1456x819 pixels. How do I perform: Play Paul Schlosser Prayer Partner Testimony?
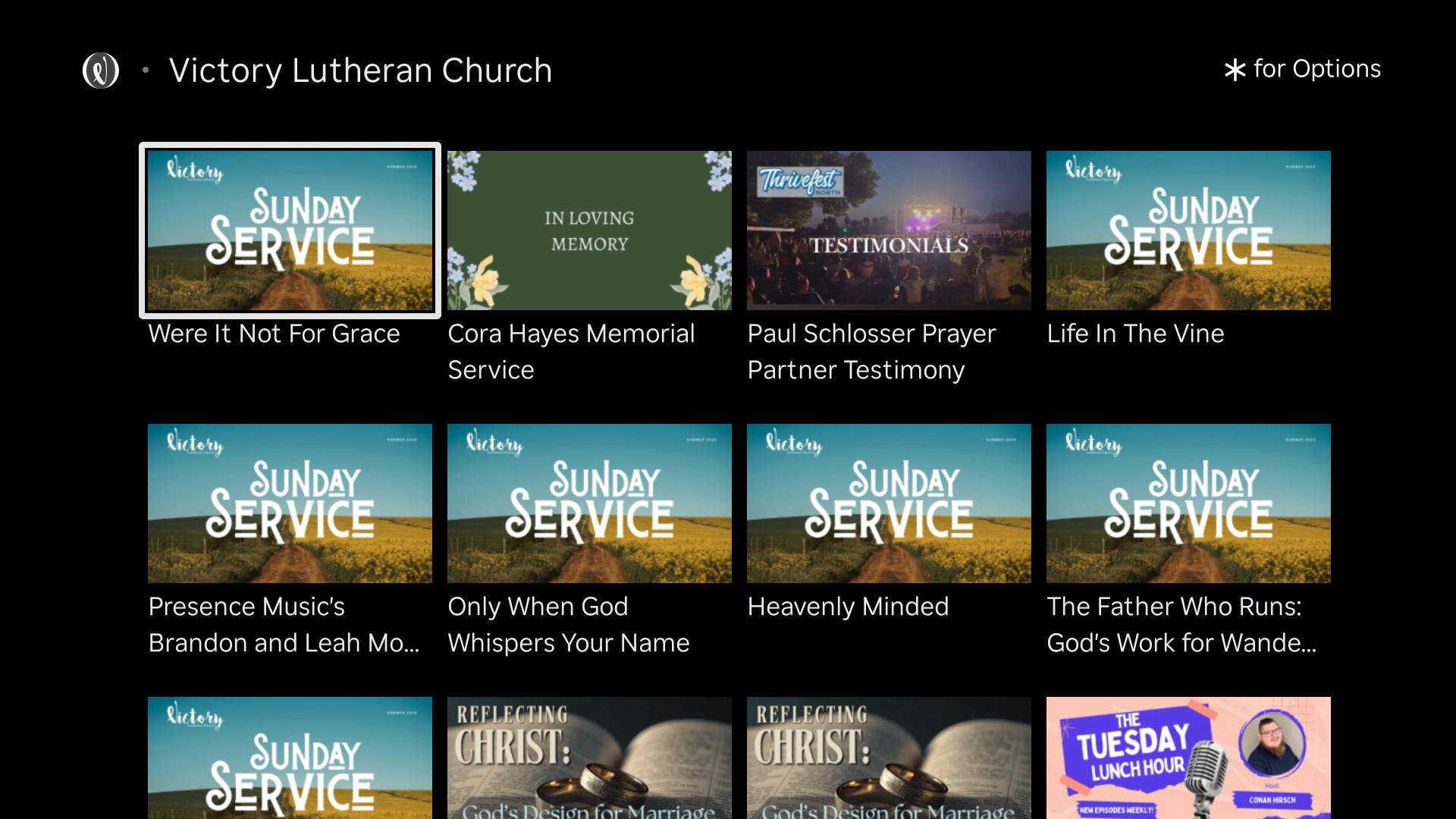point(889,231)
